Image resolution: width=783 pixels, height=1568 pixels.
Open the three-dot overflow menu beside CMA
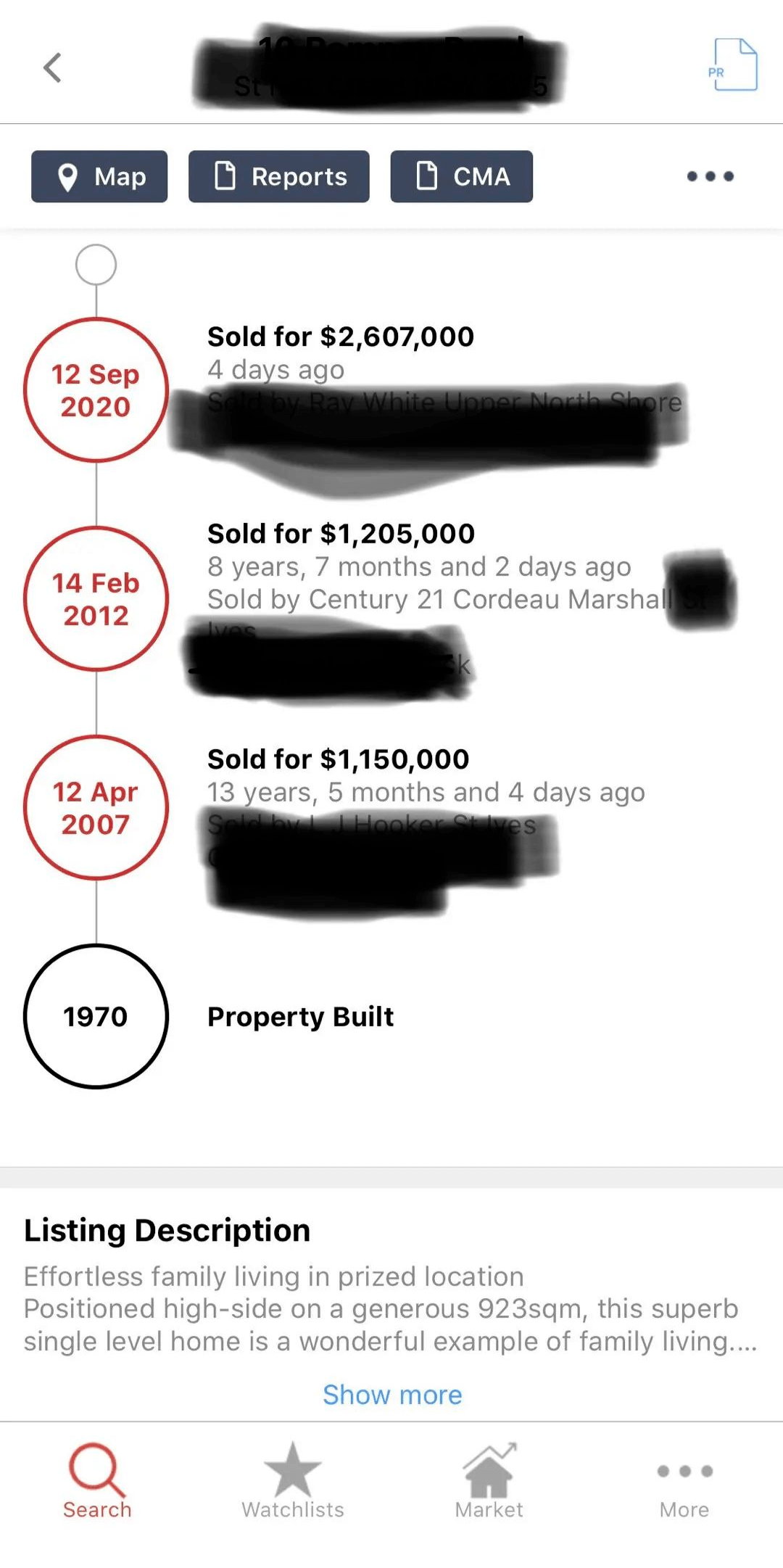(x=710, y=176)
